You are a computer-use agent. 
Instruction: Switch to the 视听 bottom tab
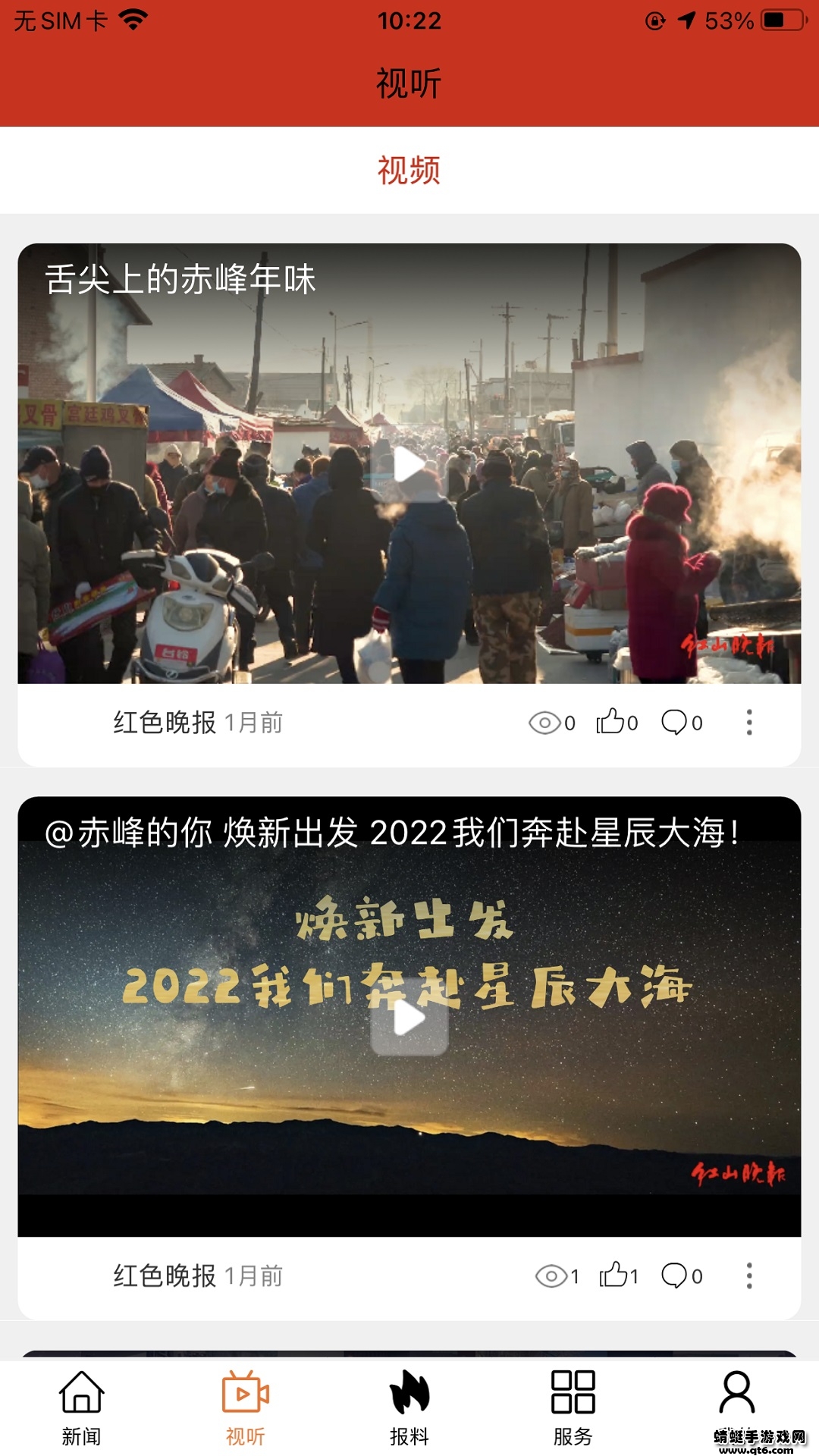(245, 1407)
